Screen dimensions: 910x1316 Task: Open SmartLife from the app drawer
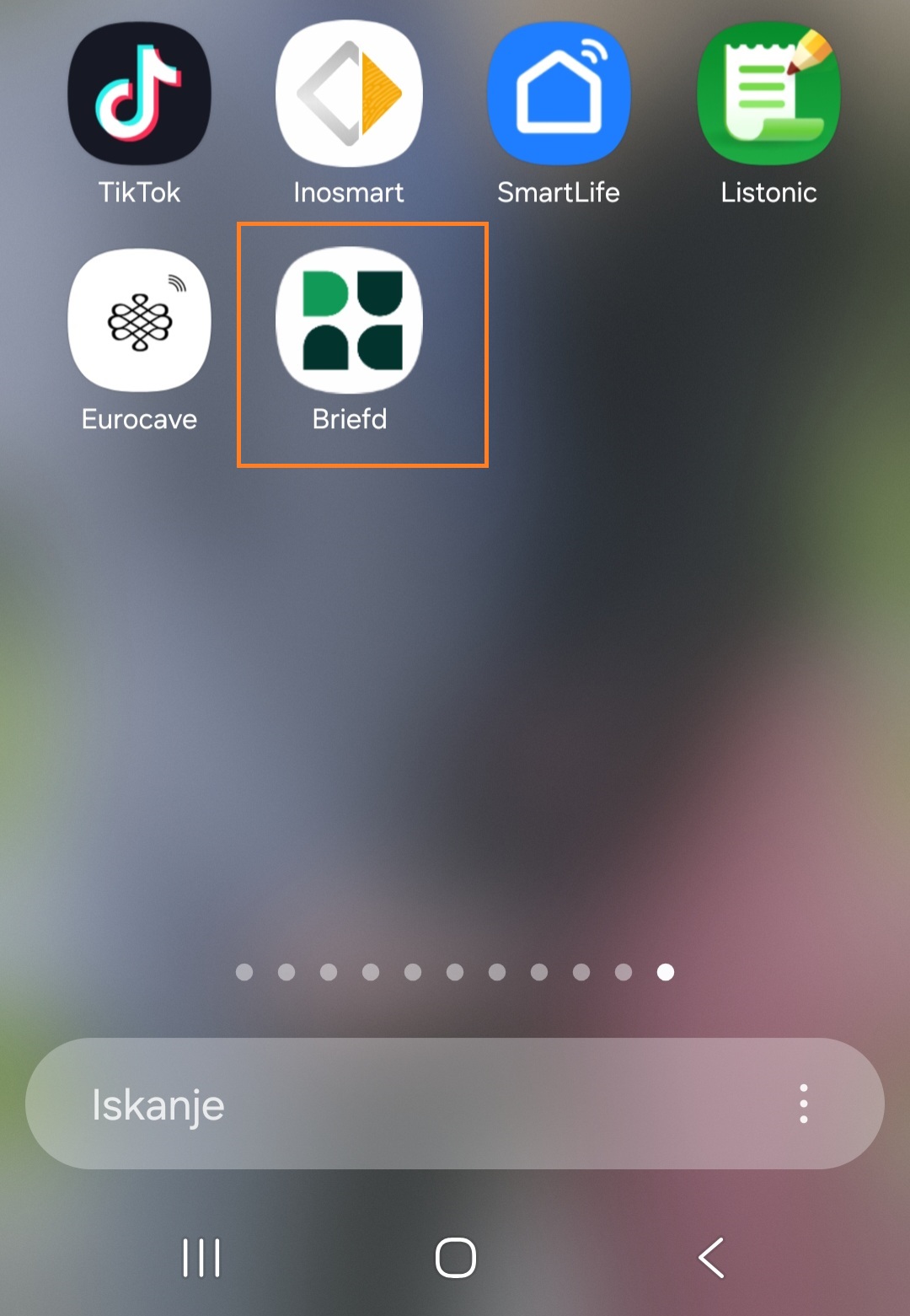click(x=559, y=94)
